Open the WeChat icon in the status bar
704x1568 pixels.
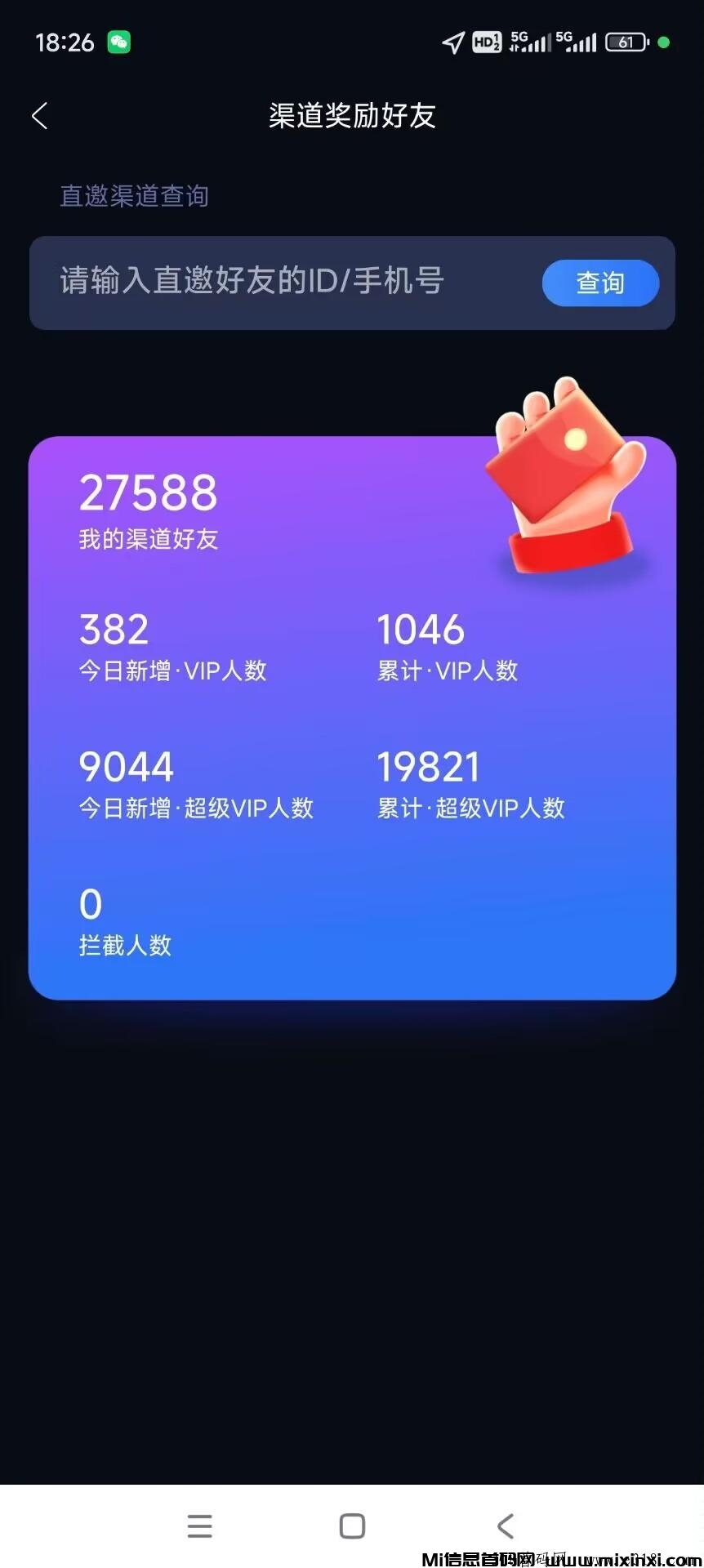[118, 42]
